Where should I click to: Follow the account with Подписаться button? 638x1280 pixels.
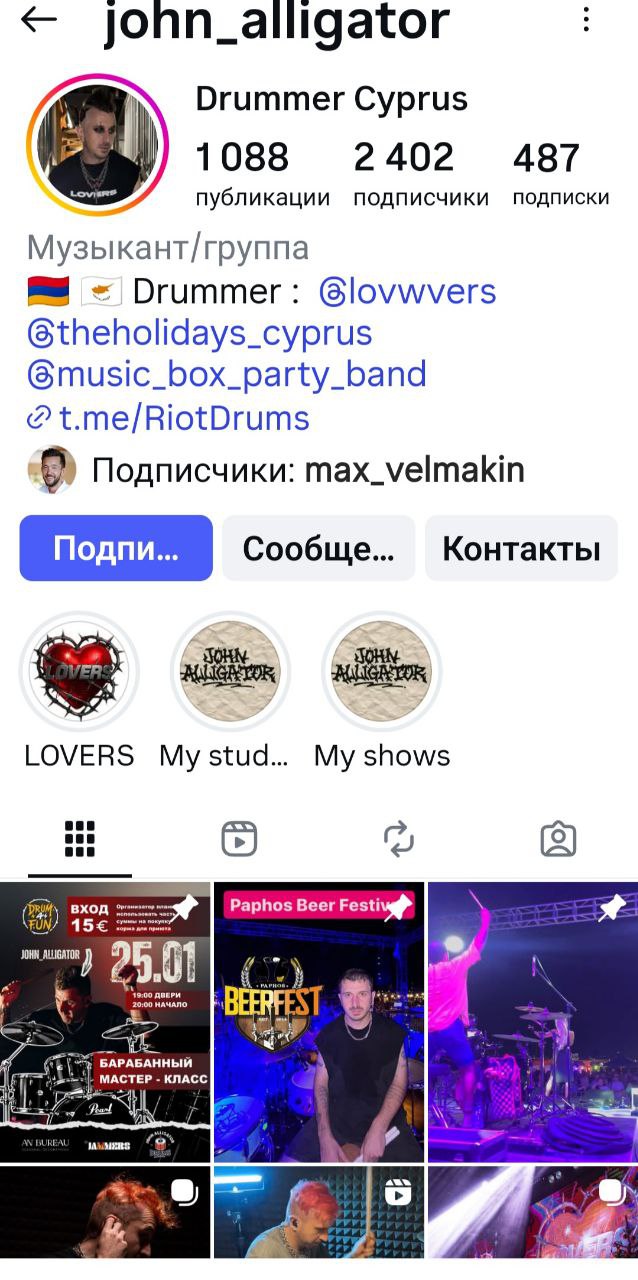tap(116, 548)
